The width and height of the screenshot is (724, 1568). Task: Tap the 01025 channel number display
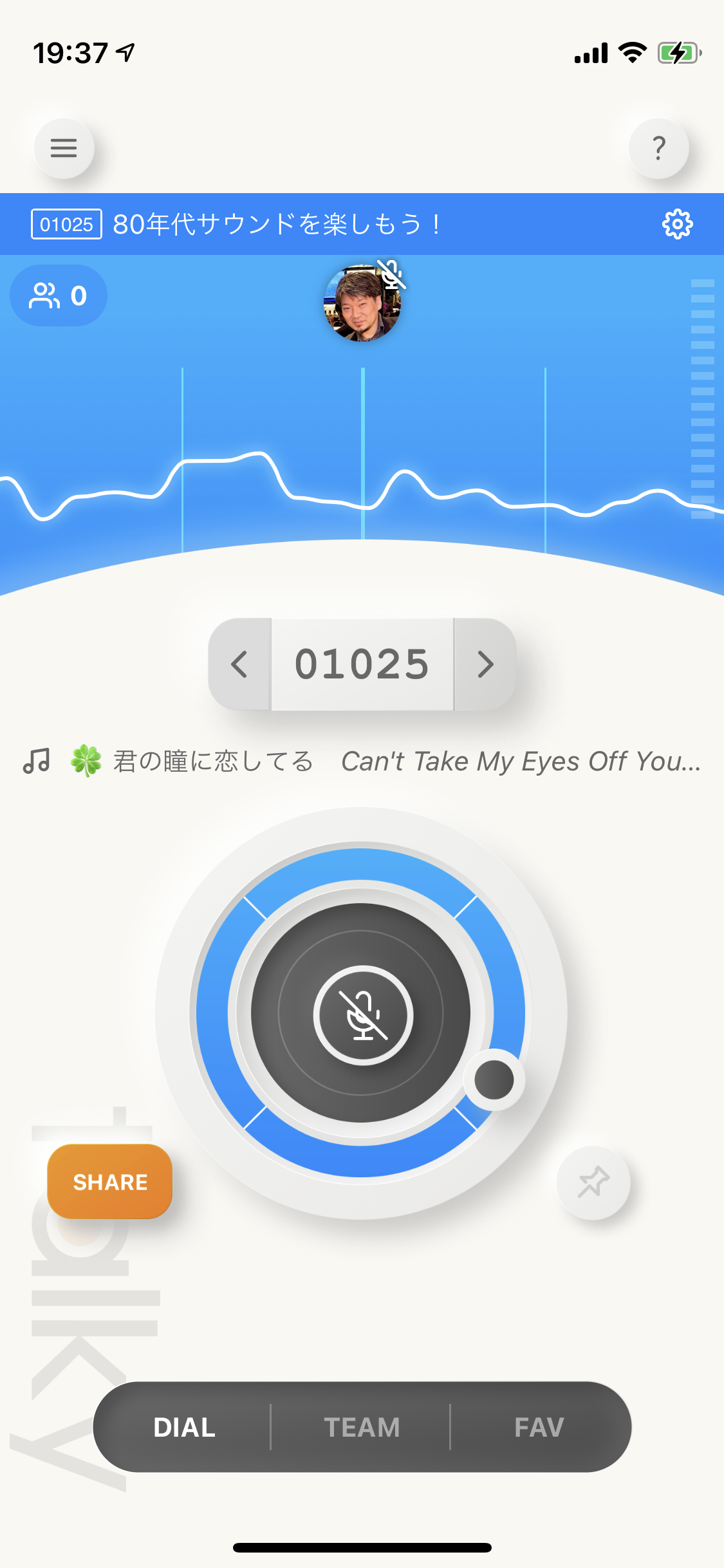point(362,664)
